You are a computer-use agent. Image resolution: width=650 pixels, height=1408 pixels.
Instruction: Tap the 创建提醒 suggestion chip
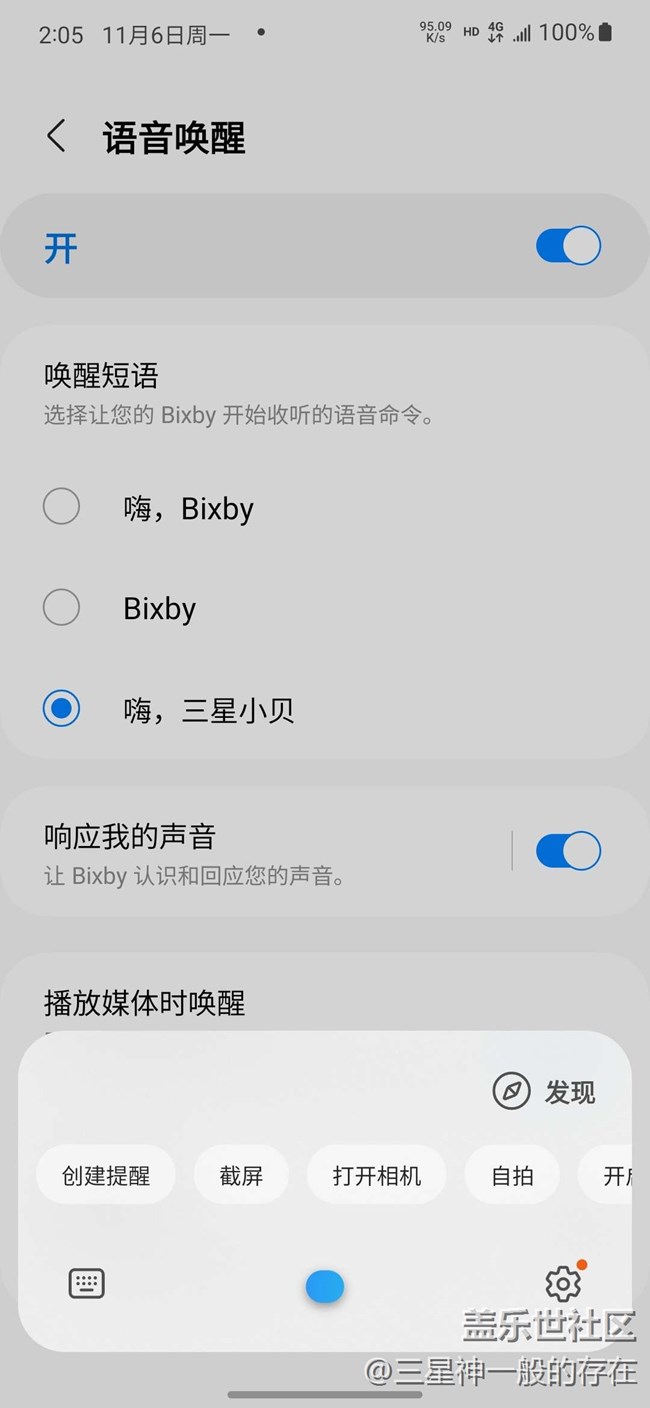click(x=106, y=1175)
